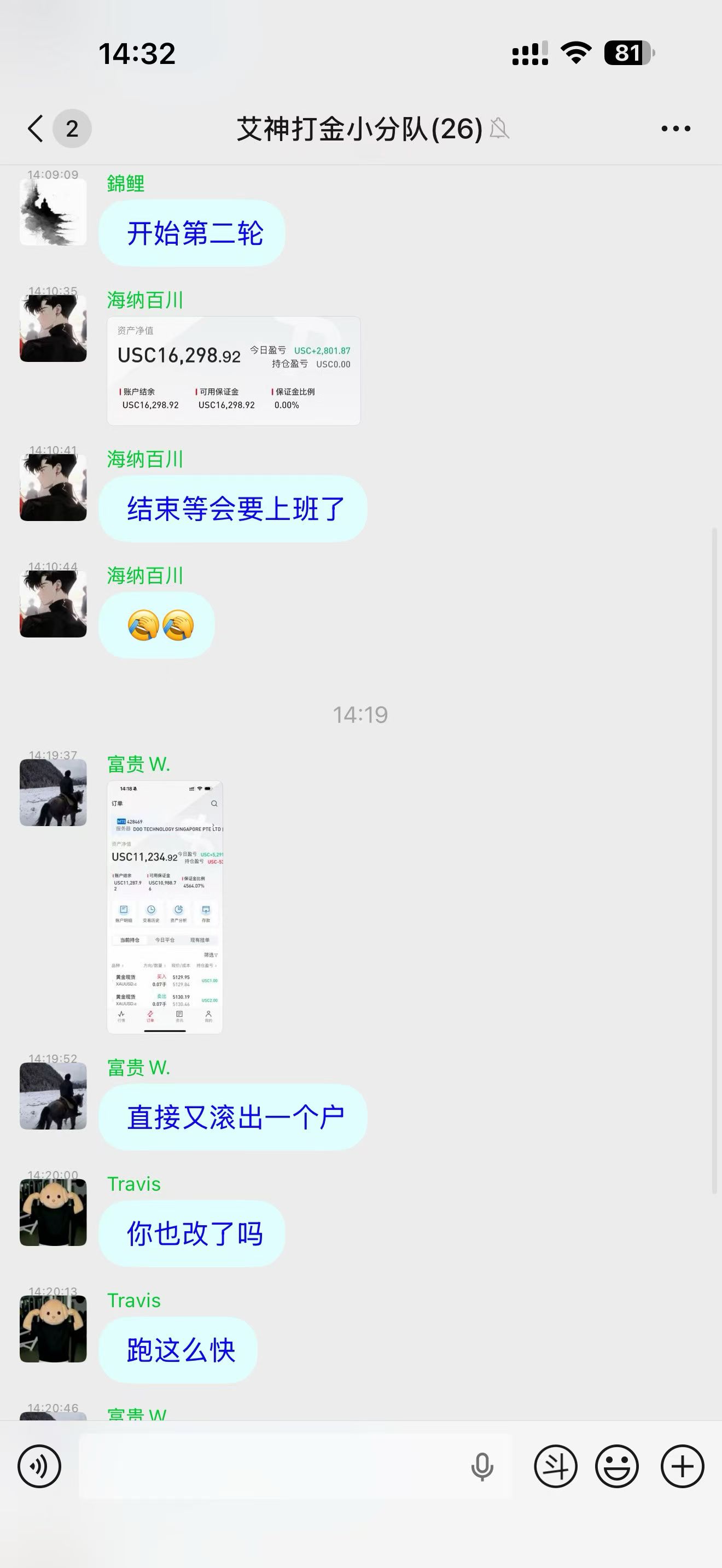The width and height of the screenshot is (722, 1568).
Task: Return to chat list with back arrow
Action: [x=36, y=128]
